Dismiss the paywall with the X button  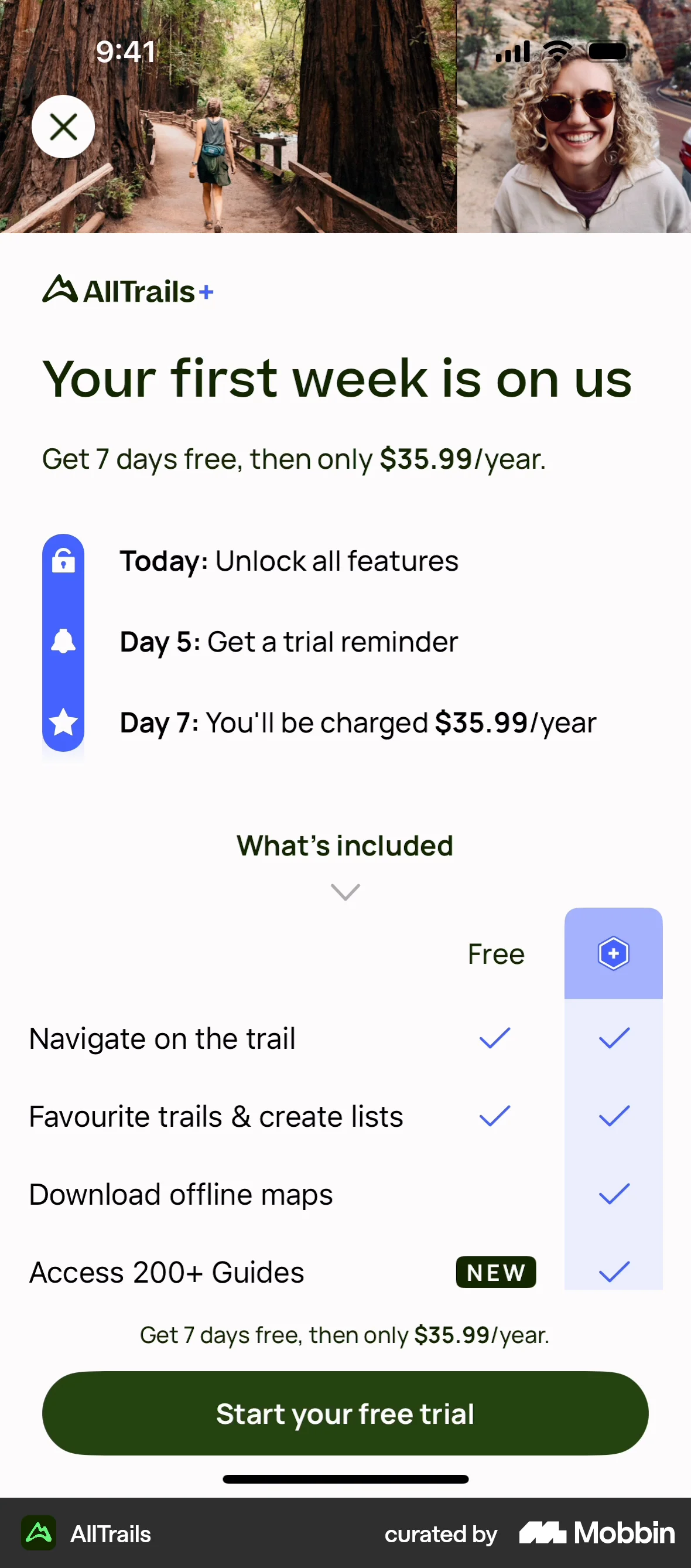63,127
